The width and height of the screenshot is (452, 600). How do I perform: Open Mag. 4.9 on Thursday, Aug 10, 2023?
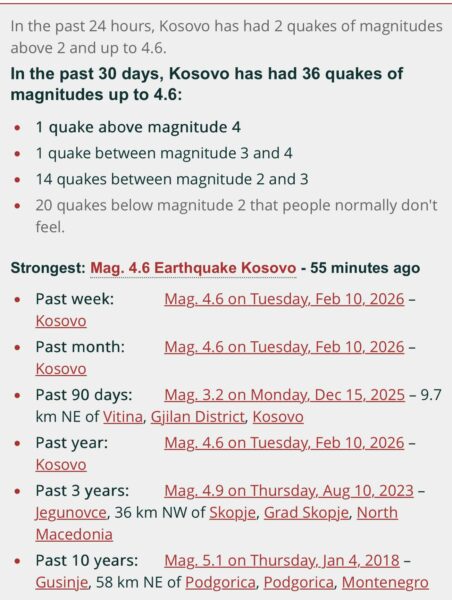coord(289,491)
